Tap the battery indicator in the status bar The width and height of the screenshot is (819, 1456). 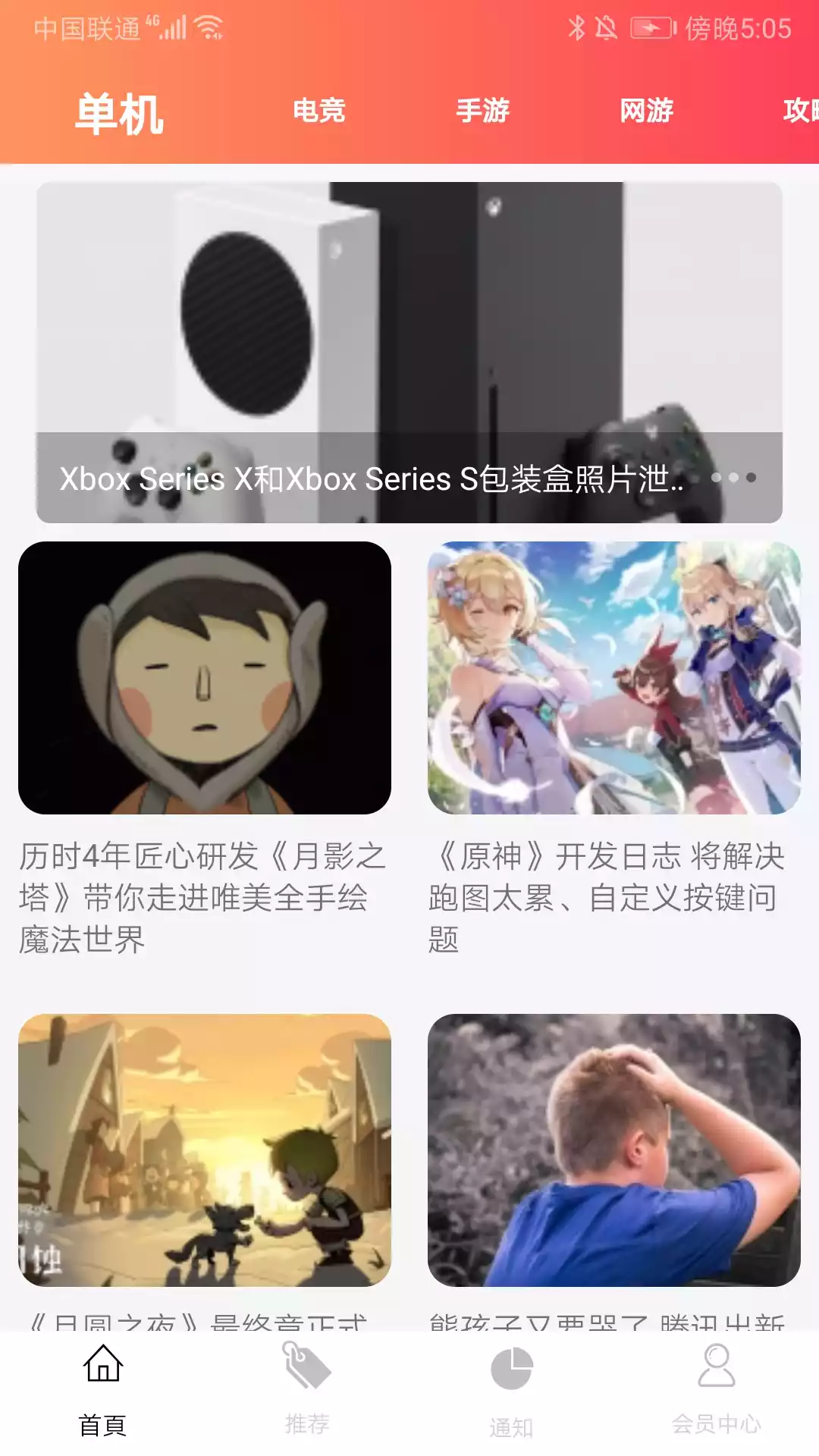coord(654,27)
